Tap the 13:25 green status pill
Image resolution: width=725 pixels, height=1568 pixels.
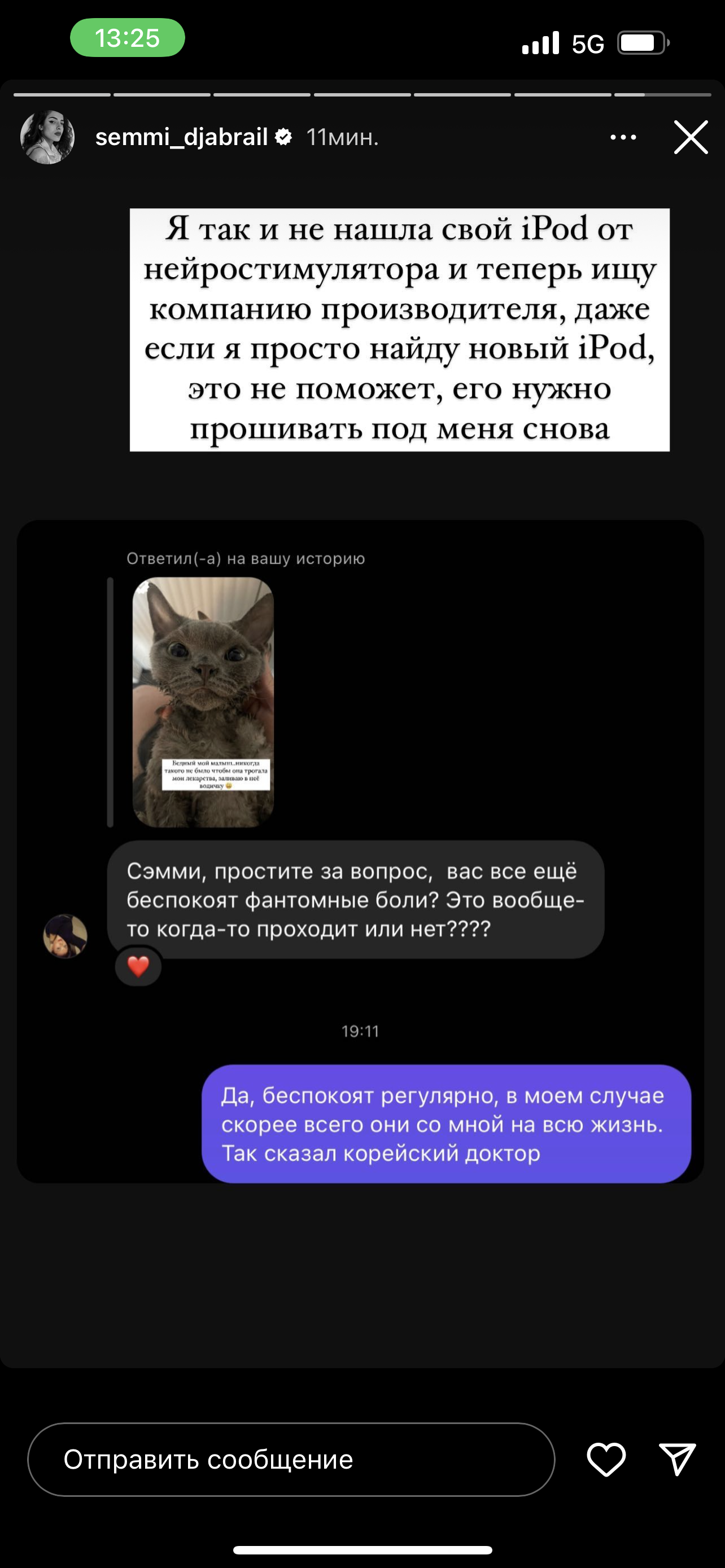click(127, 38)
